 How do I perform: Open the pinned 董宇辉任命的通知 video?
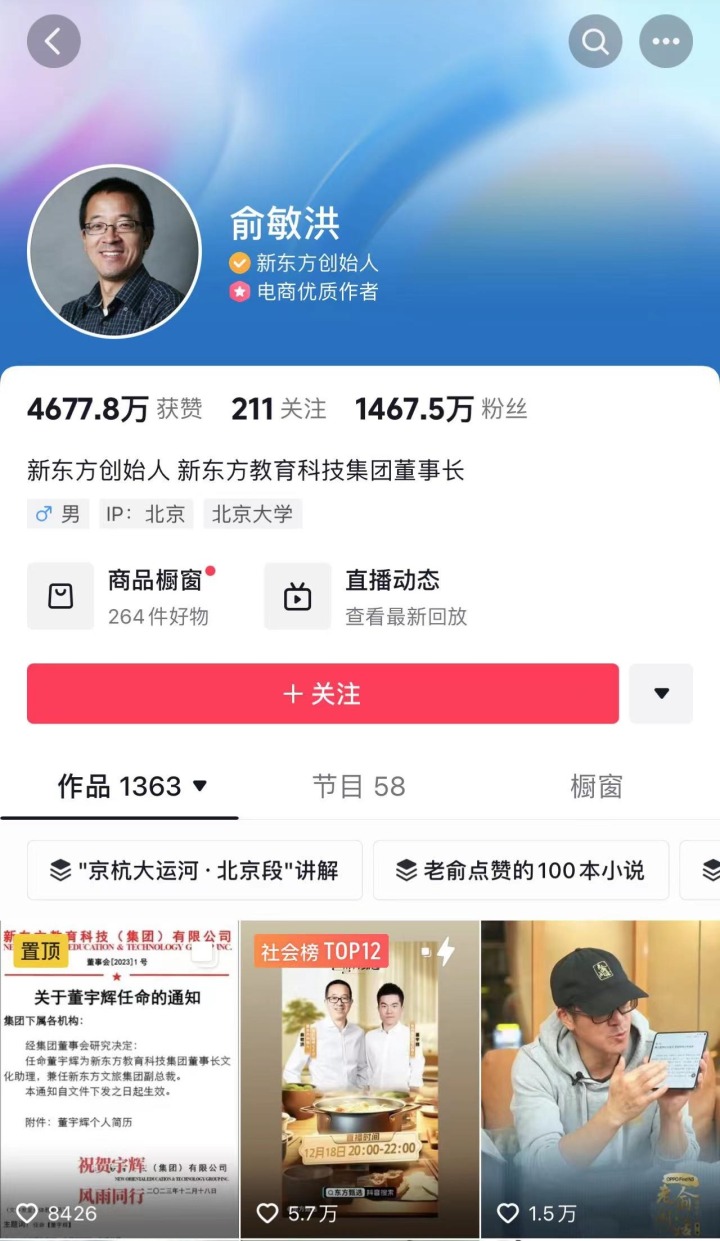119,1080
